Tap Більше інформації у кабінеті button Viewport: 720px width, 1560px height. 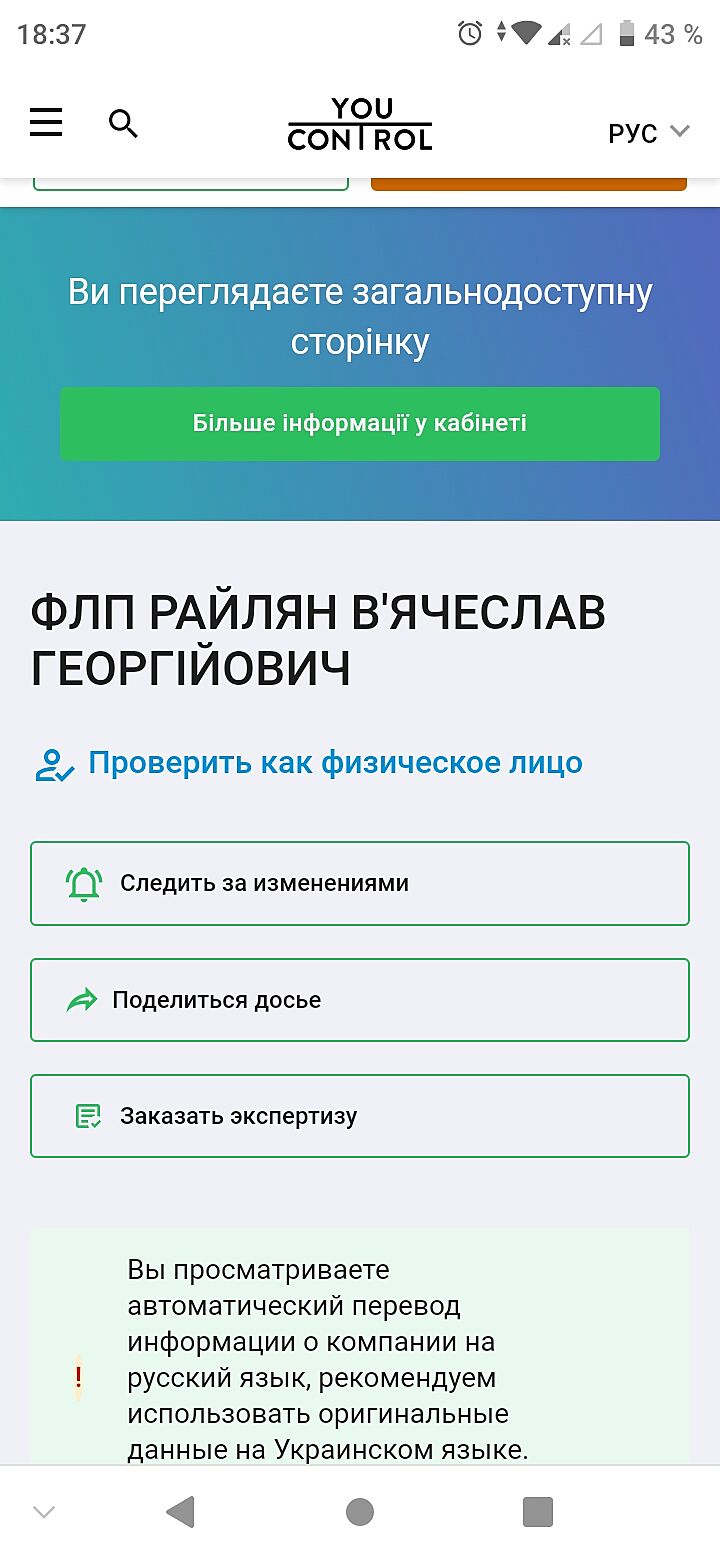pyautogui.click(x=360, y=424)
